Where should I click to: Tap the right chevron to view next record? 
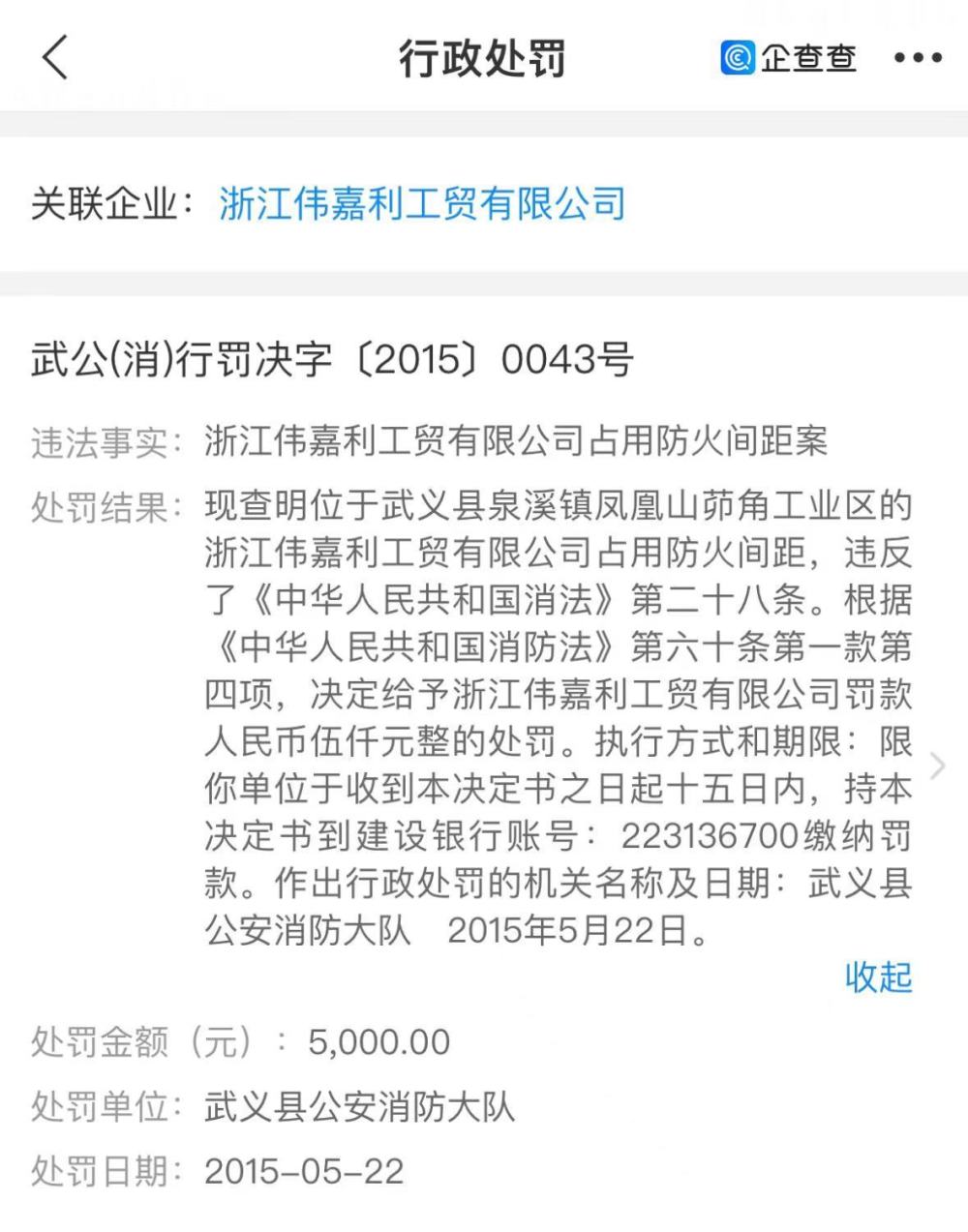(938, 766)
